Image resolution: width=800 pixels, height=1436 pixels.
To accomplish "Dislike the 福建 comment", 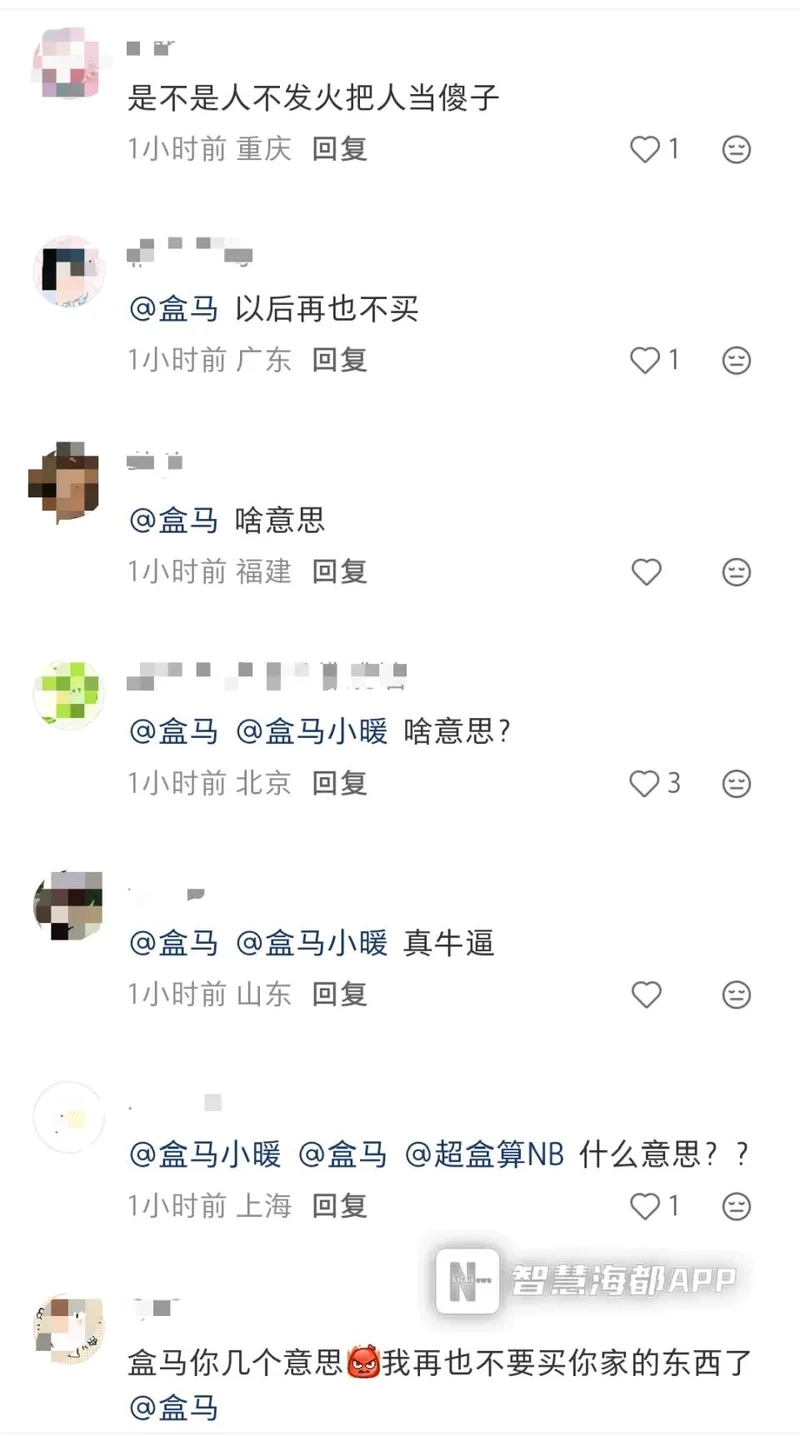I will point(737,572).
